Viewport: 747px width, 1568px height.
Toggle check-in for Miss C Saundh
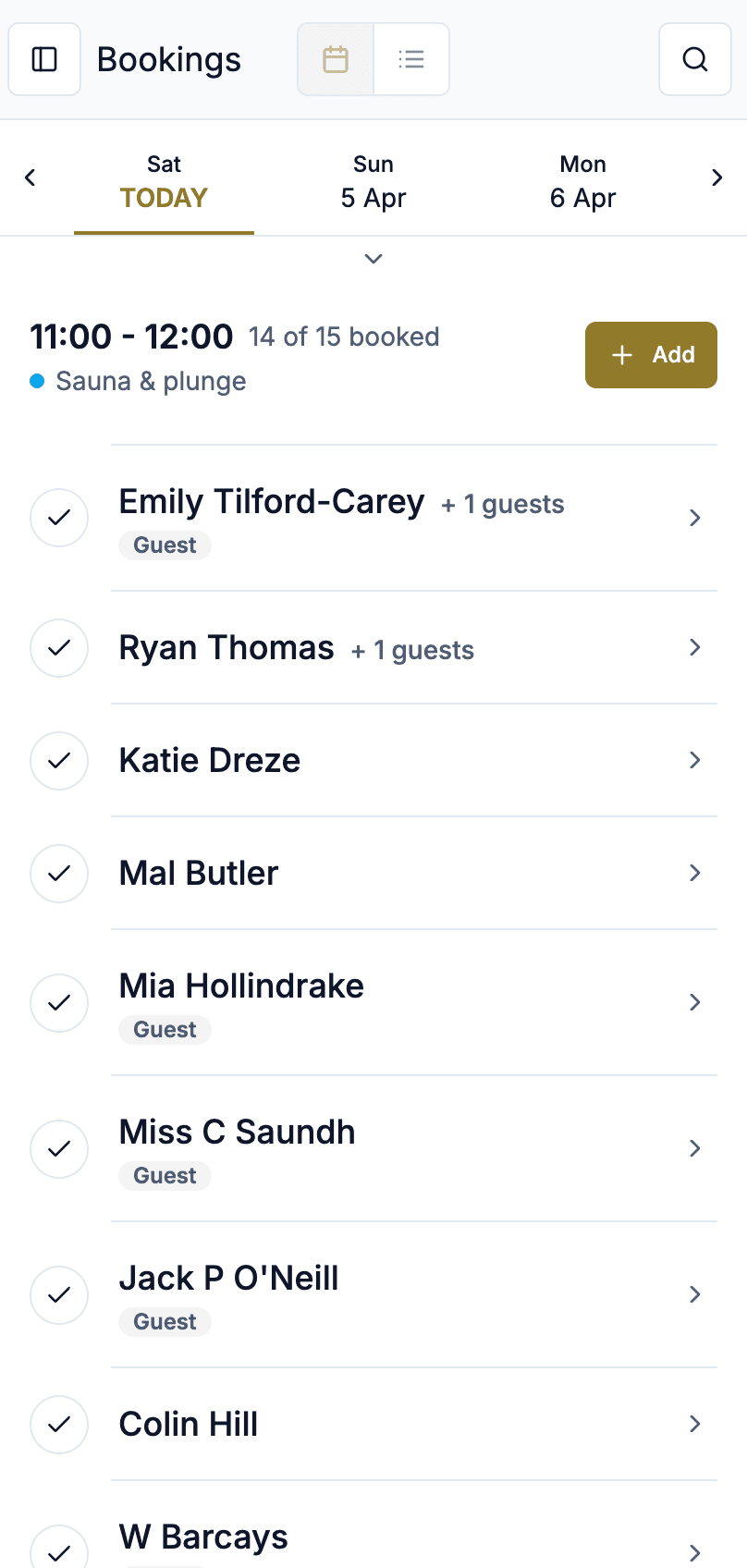point(59,1148)
